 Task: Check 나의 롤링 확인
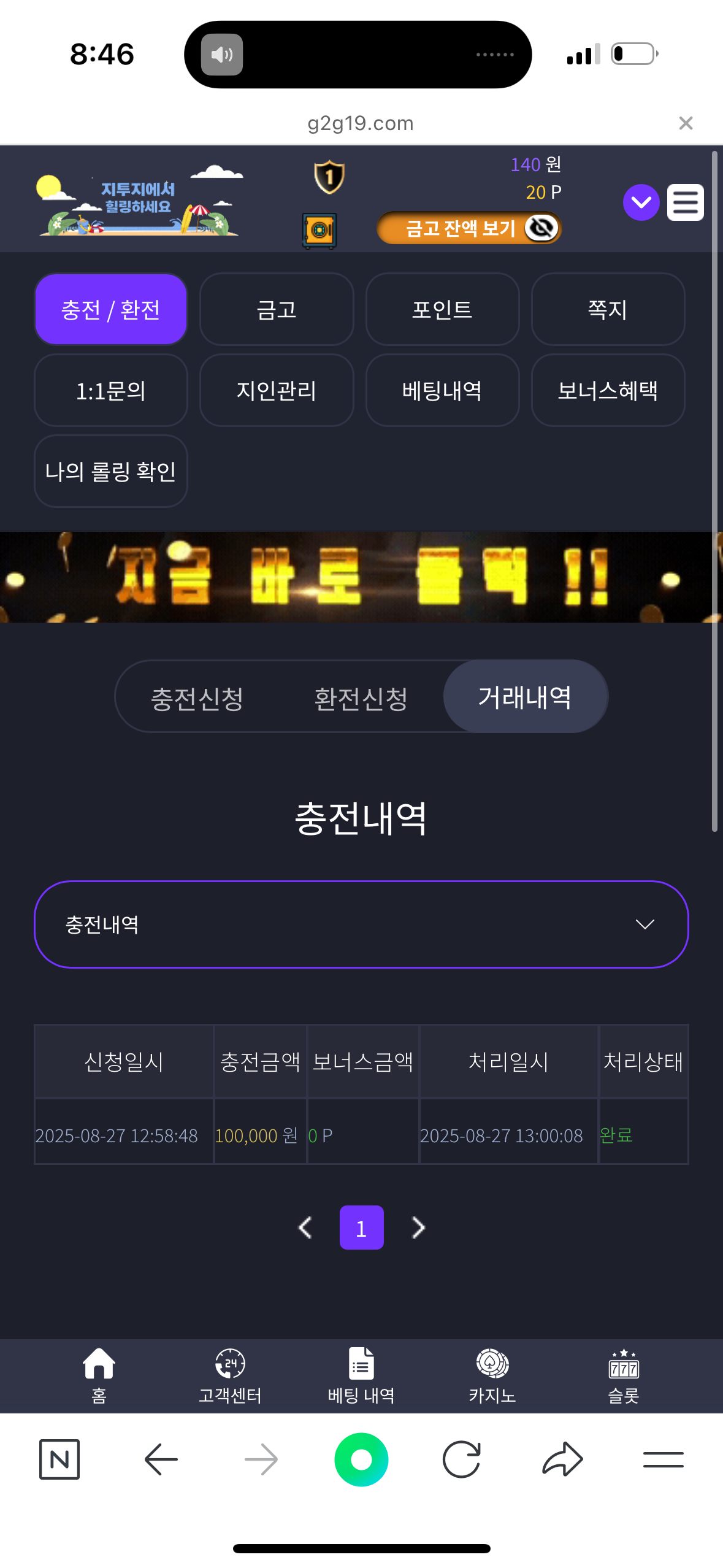pos(111,471)
